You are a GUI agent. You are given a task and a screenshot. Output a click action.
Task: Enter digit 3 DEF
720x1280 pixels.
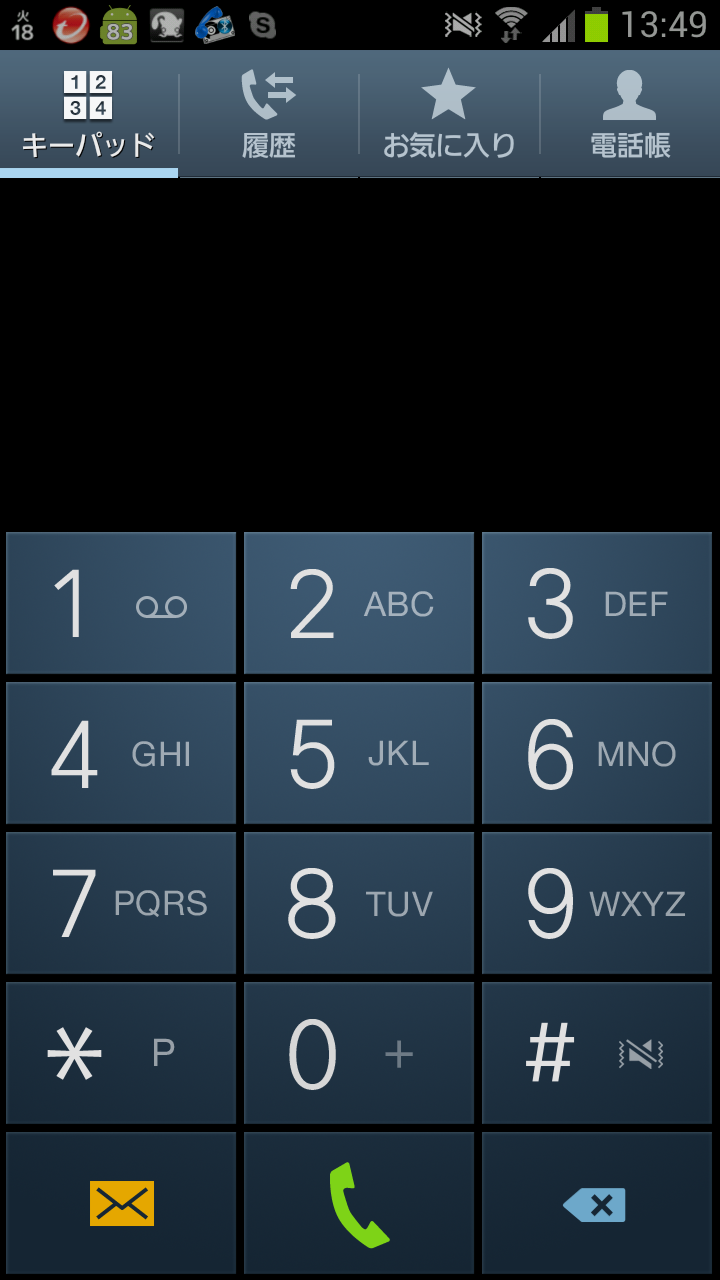597,603
